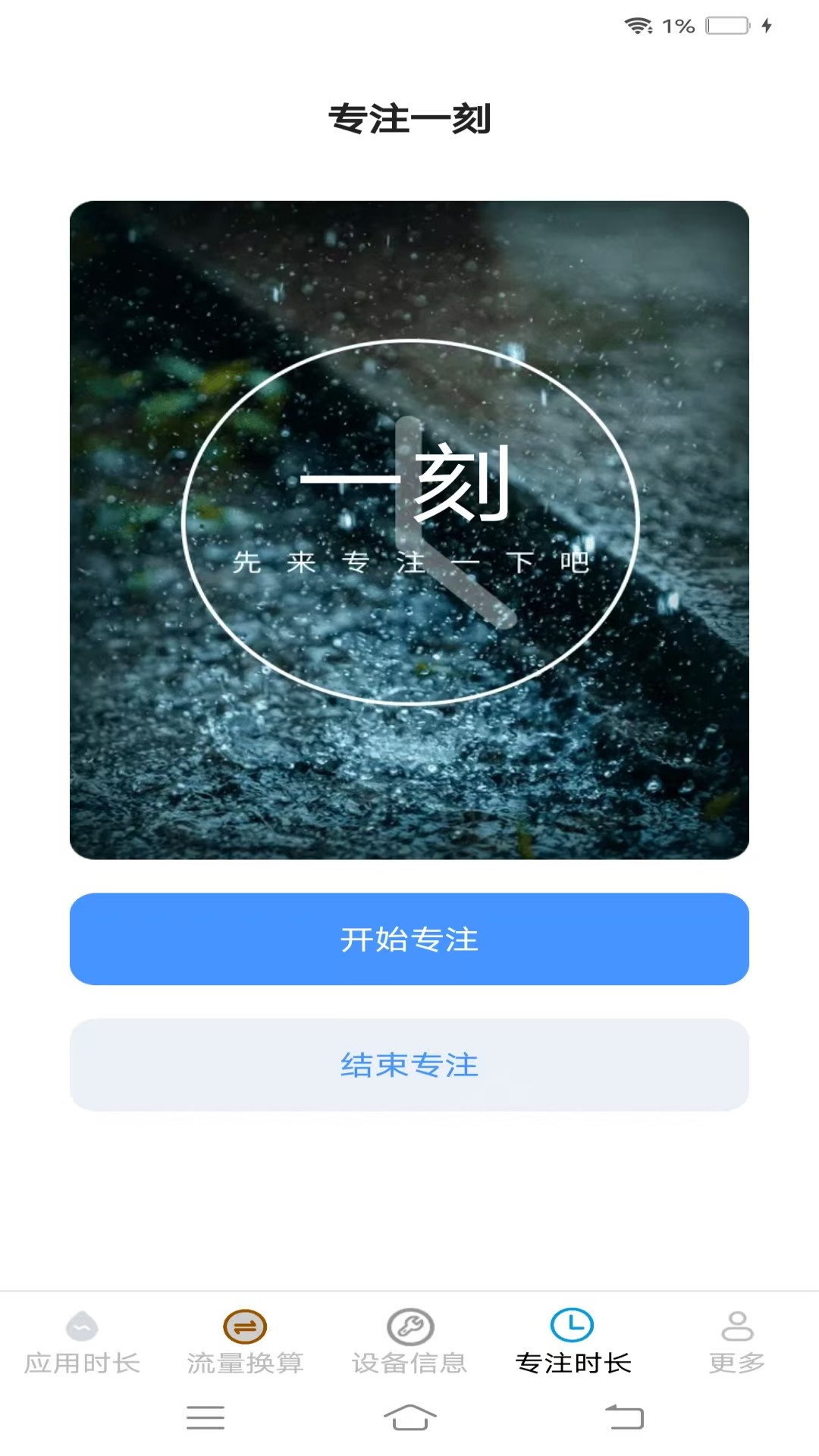Switch to the 应用时长 tab

(81, 1357)
